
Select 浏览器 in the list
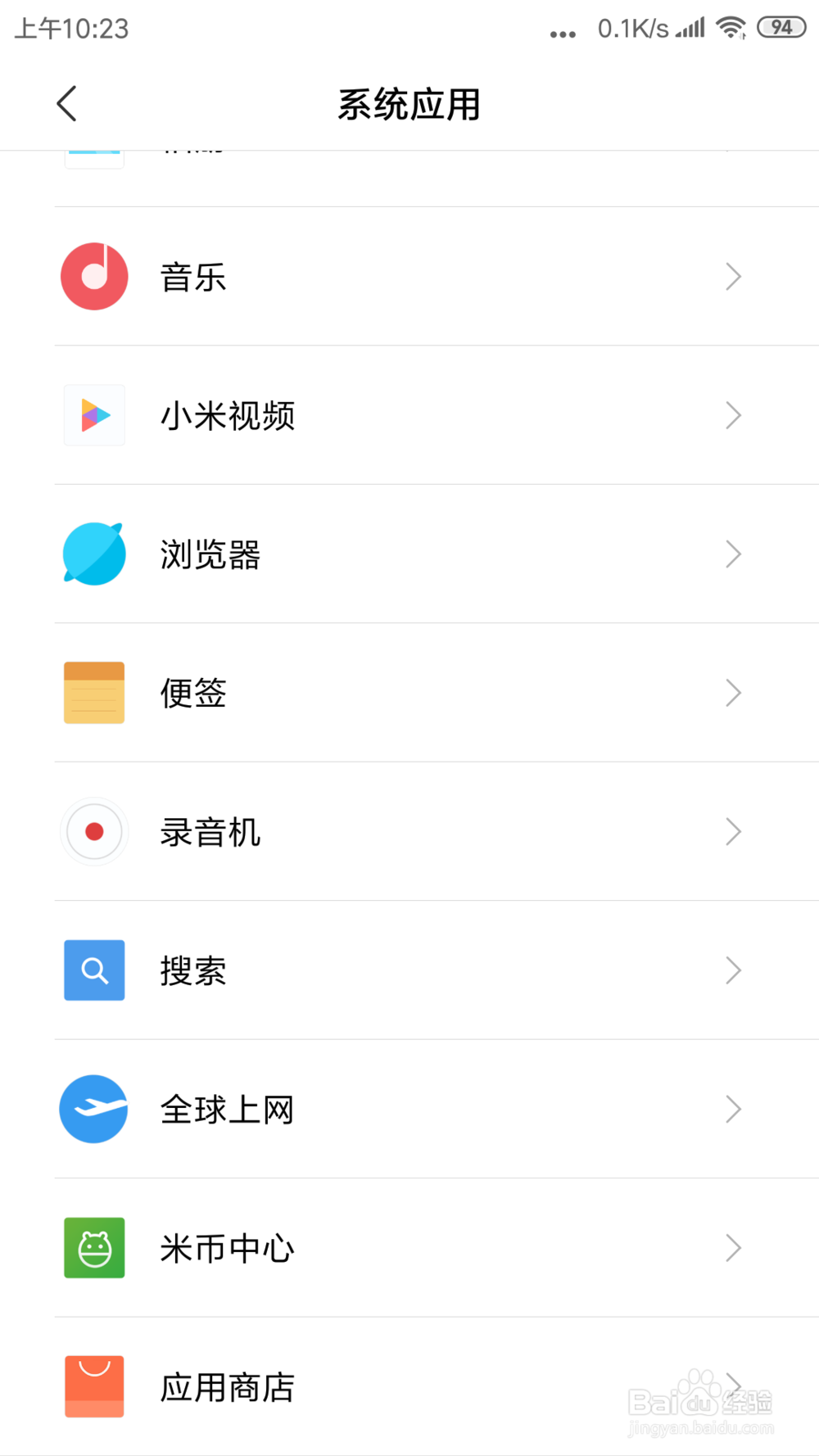pos(409,554)
